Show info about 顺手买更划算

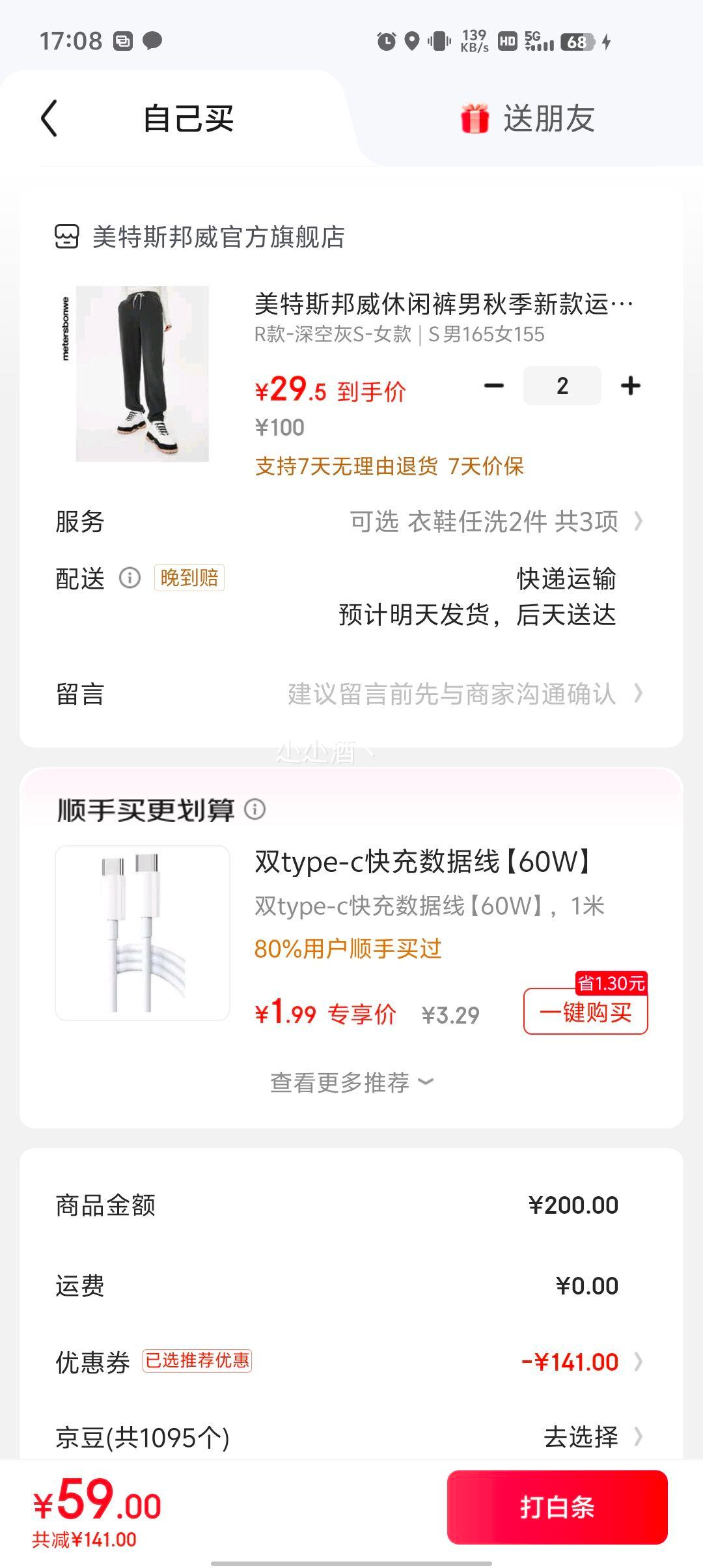pos(255,809)
